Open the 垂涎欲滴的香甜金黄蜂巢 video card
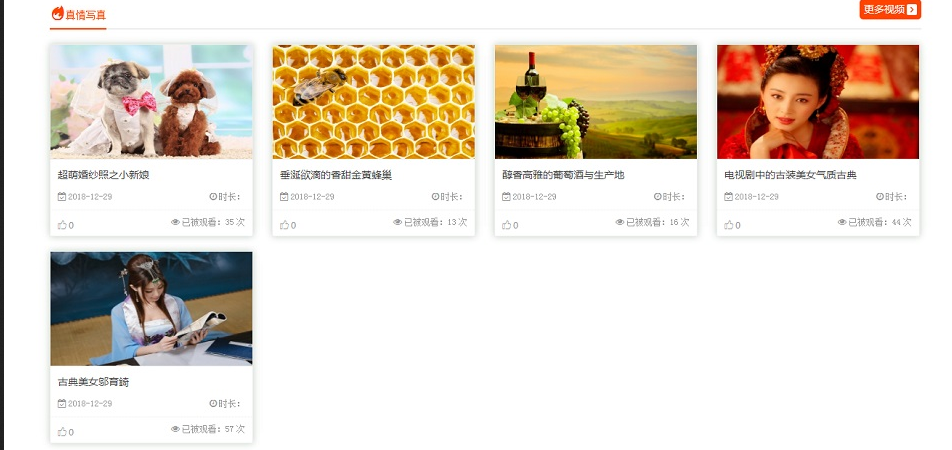Image resolution: width=952 pixels, height=450 pixels. tap(373, 102)
